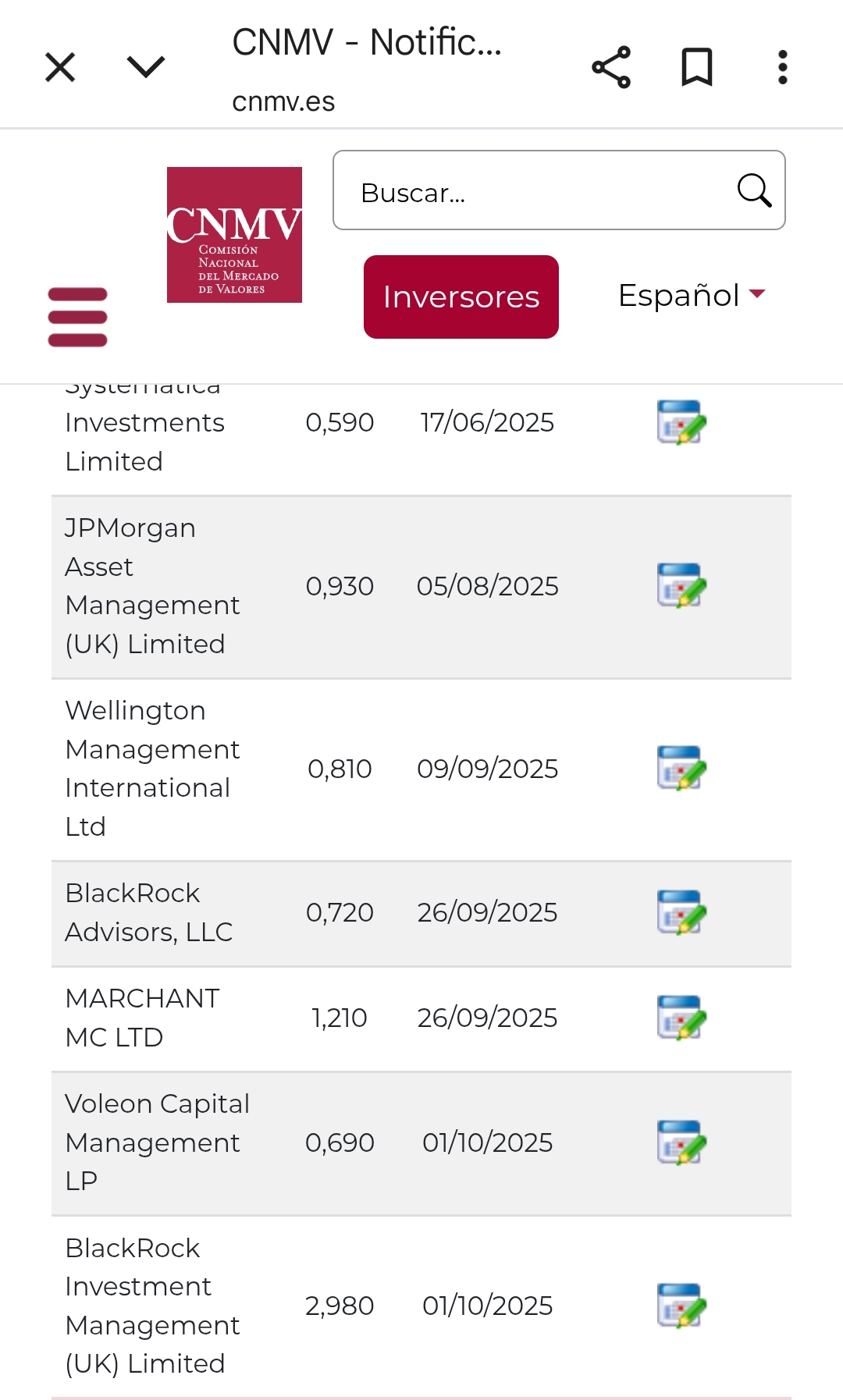Tap the magnifier search icon
This screenshot has height=1400, width=843.
[x=754, y=190]
